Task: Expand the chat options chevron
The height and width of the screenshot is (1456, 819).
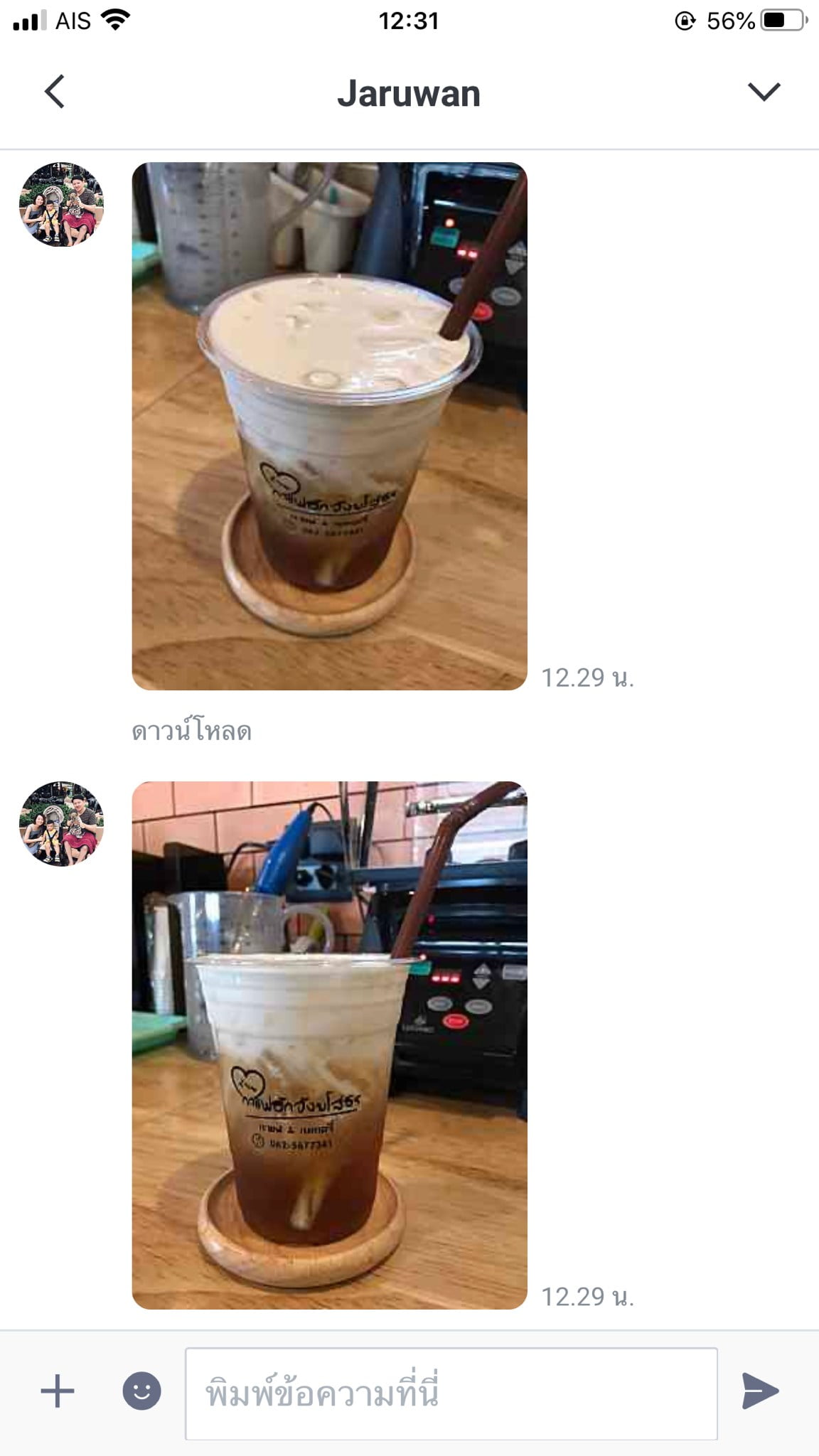Action: (x=764, y=92)
